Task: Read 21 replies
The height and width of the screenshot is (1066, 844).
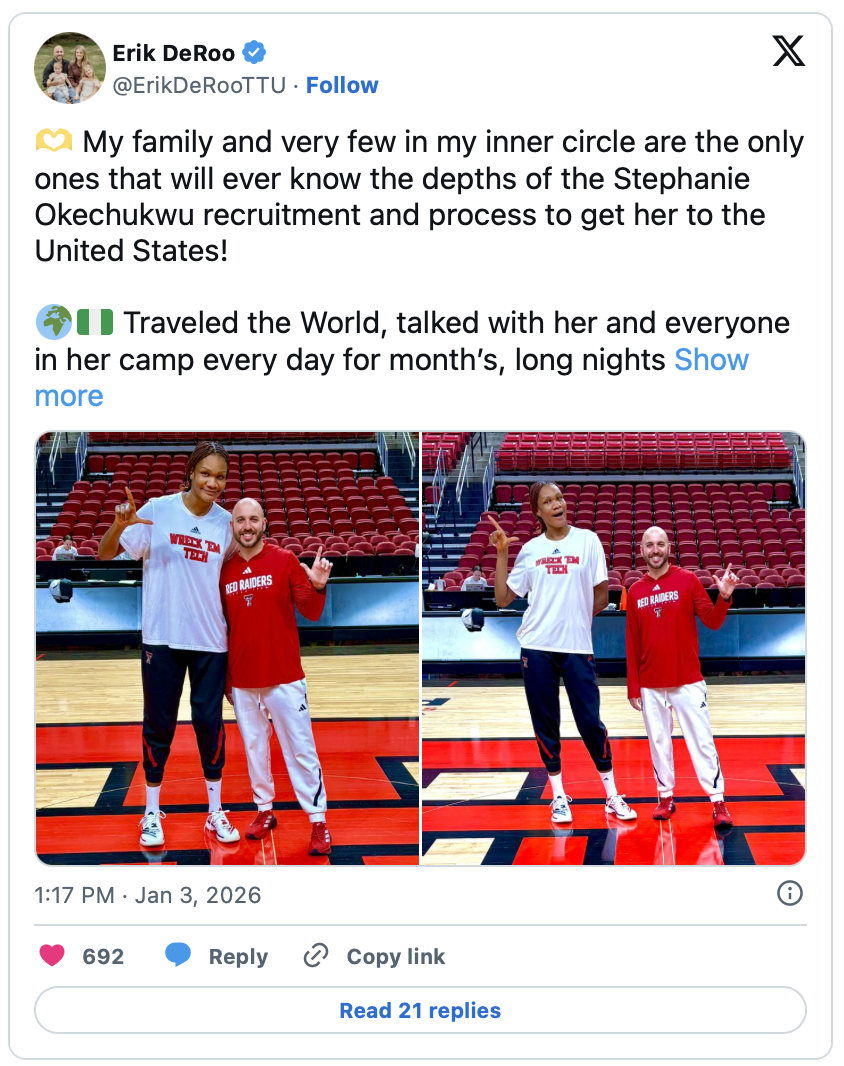Action: [420, 1010]
